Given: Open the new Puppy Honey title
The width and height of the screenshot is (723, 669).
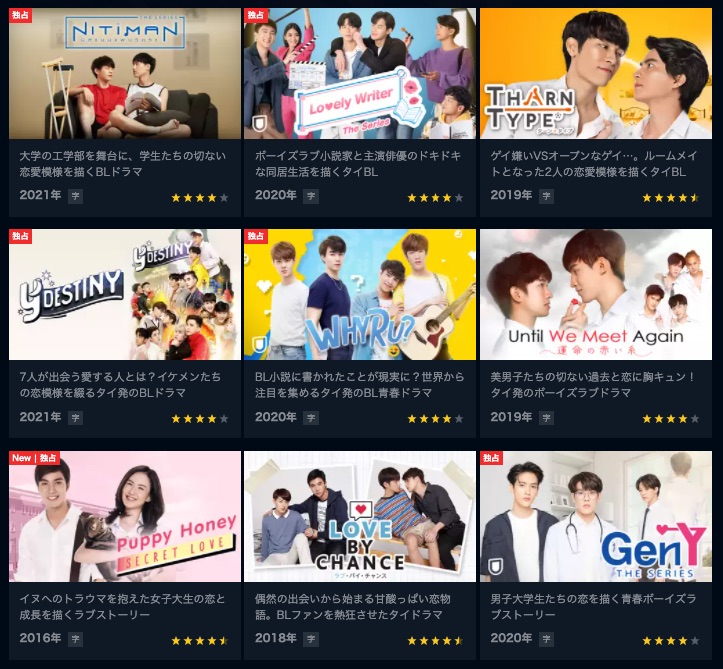Looking at the screenshot, I should (x=125, y=516).
